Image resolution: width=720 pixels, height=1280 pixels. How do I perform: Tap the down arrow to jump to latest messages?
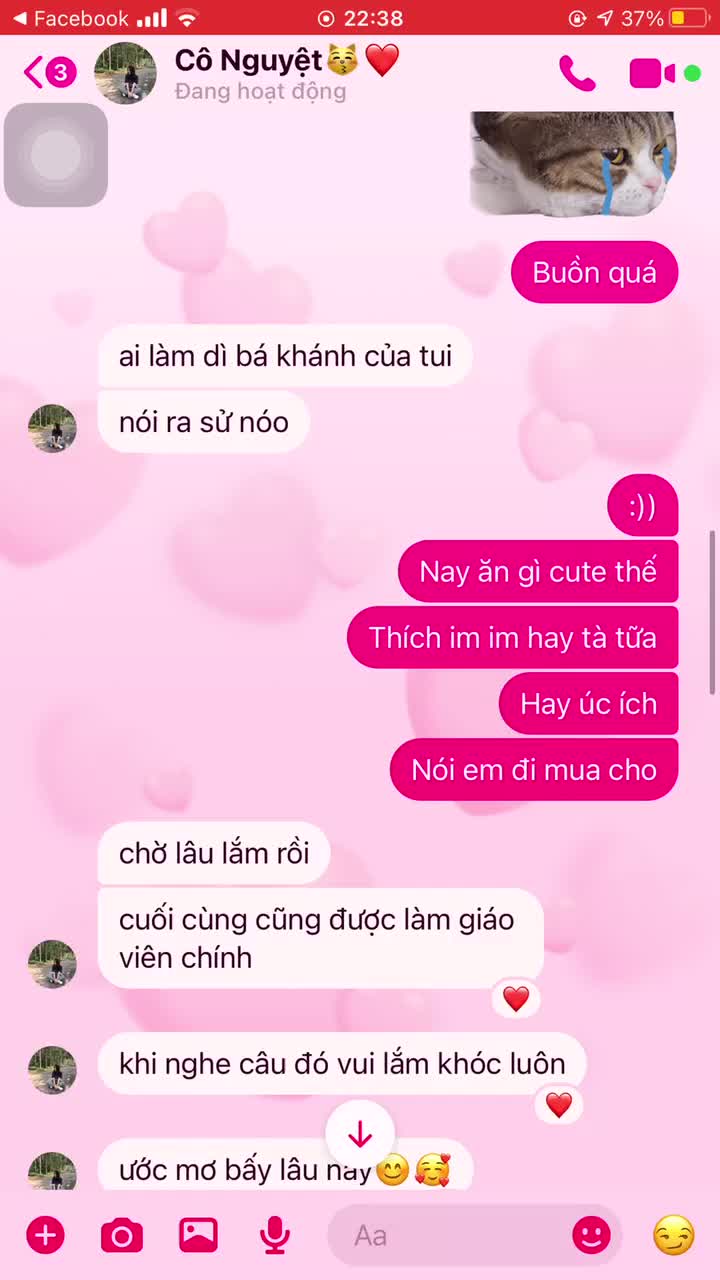point(360,1133)
